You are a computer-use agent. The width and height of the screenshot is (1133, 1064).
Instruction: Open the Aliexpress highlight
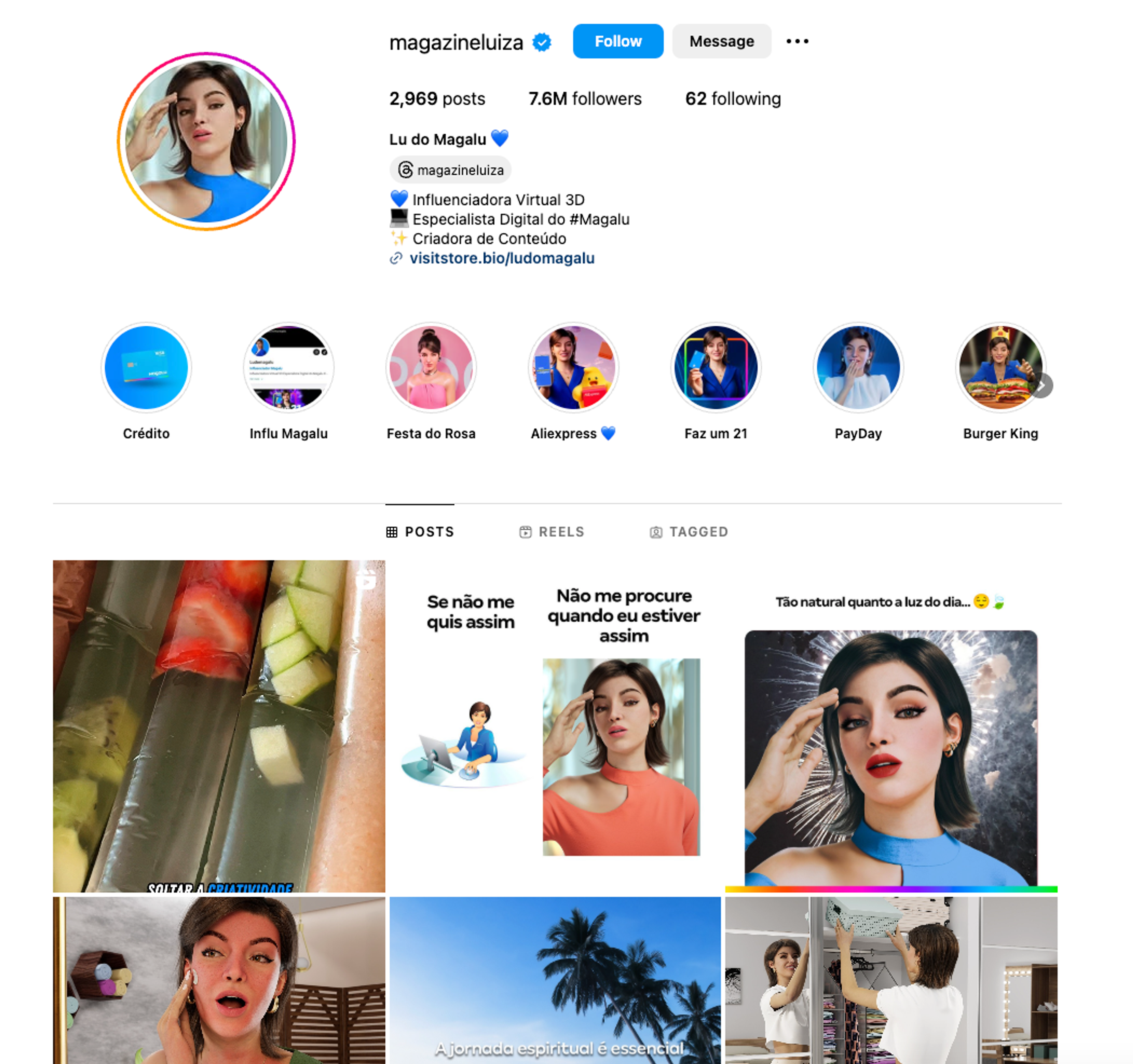573,368
